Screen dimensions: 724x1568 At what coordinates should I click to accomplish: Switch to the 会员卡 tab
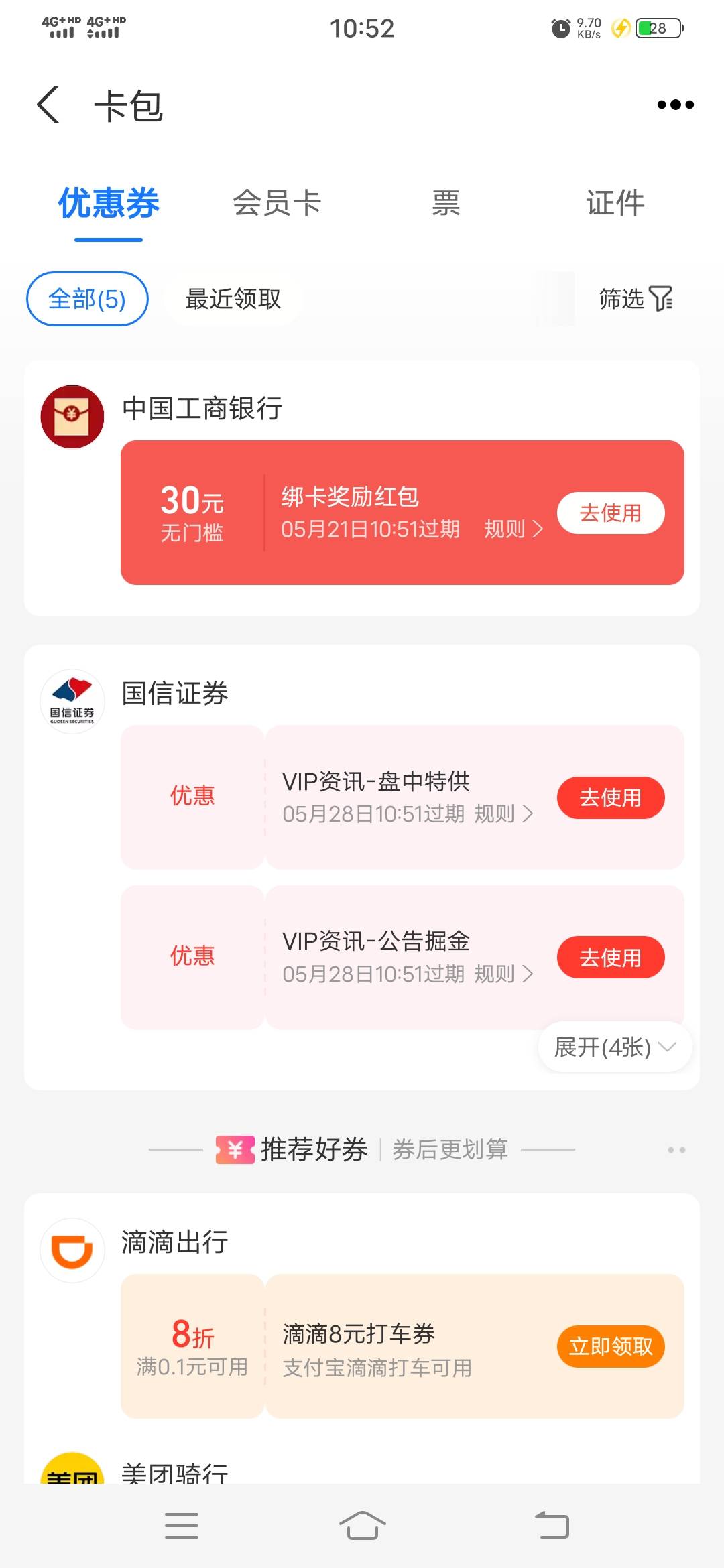pyautogui.click(x=278, y=202)
